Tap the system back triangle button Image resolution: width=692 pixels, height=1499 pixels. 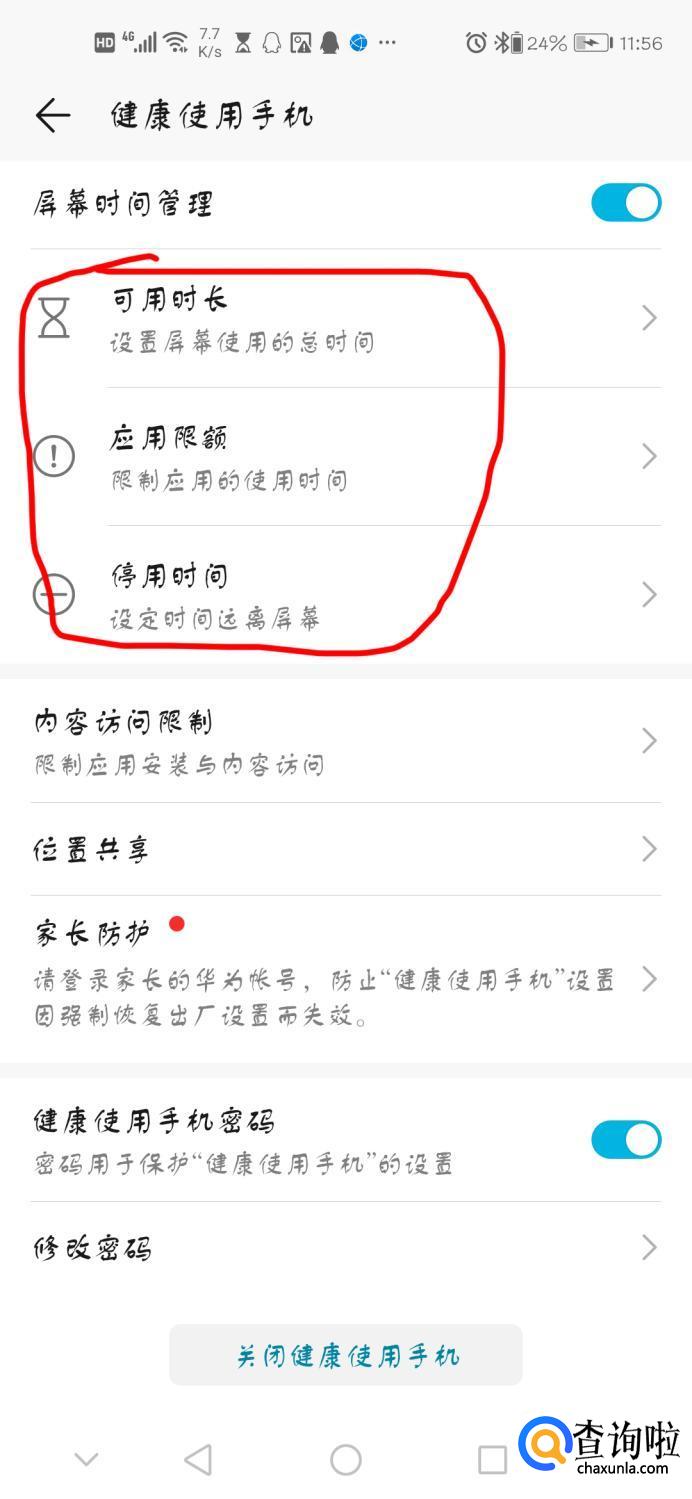pos(199,1460)
